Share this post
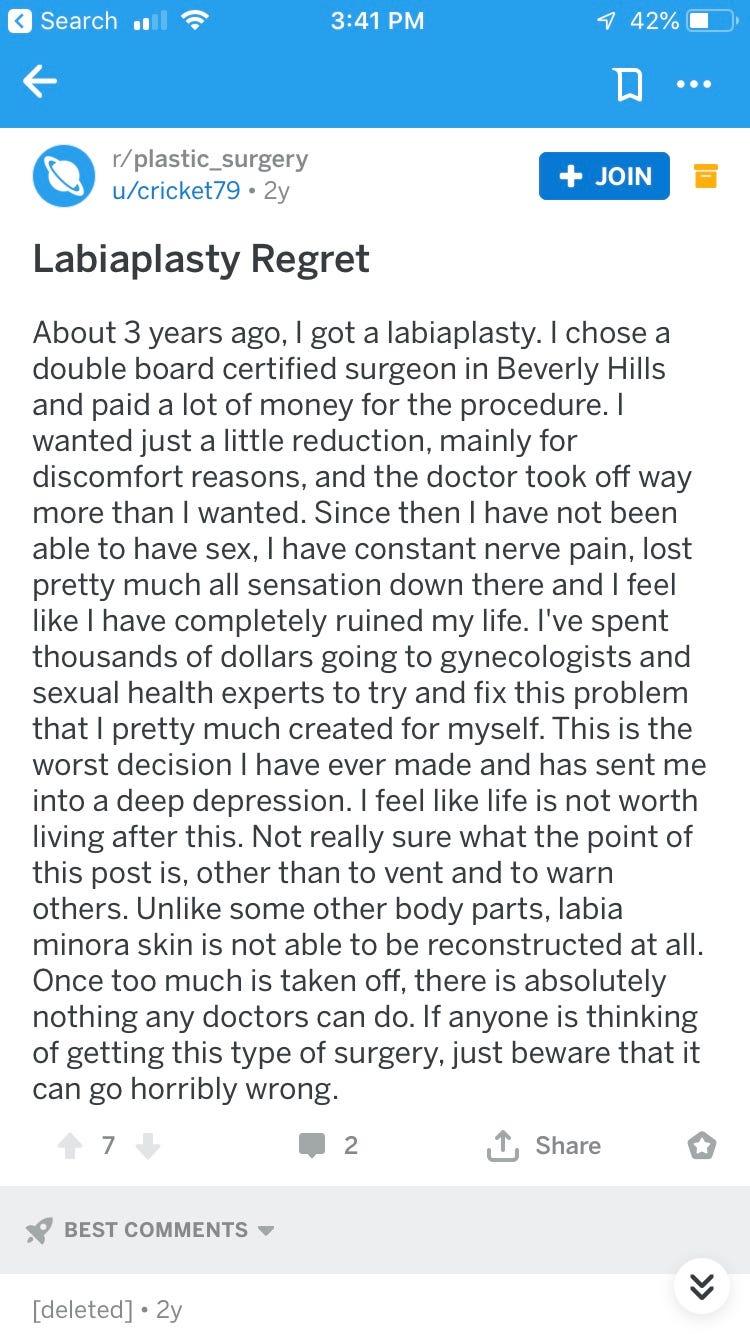This screenshot has height=1334, width=750. coord(544,1145)
